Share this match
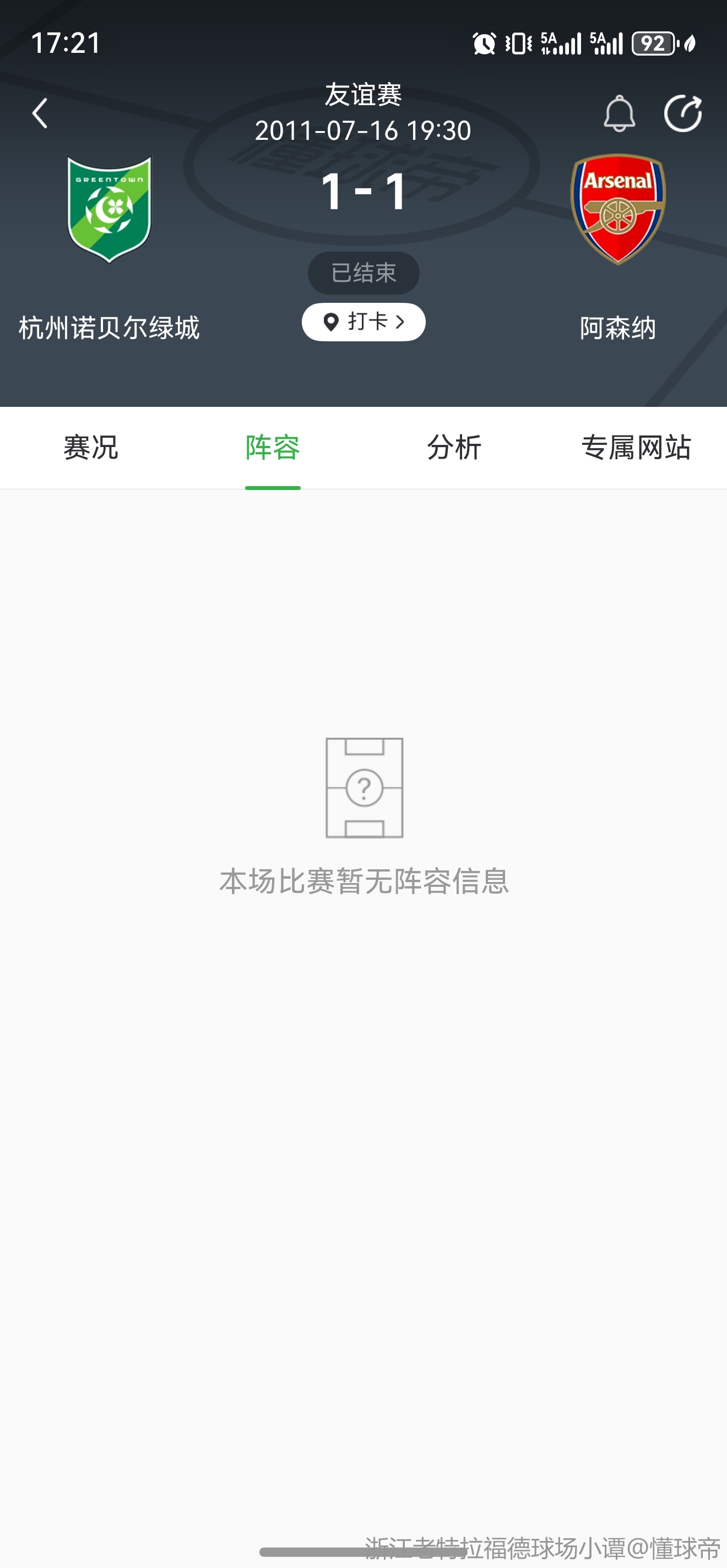Image resolution: width=727 pixels, height=1568 pixels. pyautogui.click(x=682, y=114)
